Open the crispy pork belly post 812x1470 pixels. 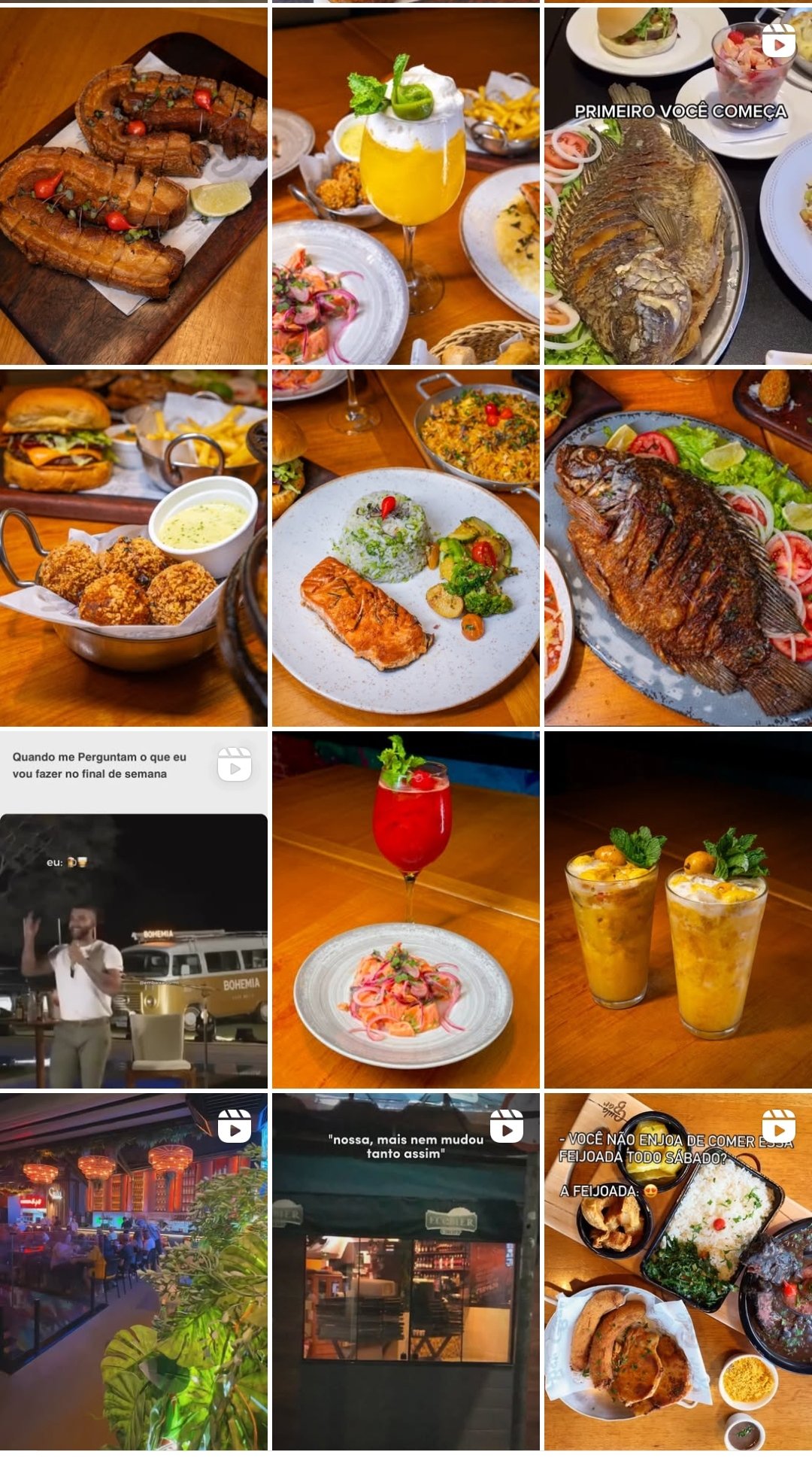134,187
